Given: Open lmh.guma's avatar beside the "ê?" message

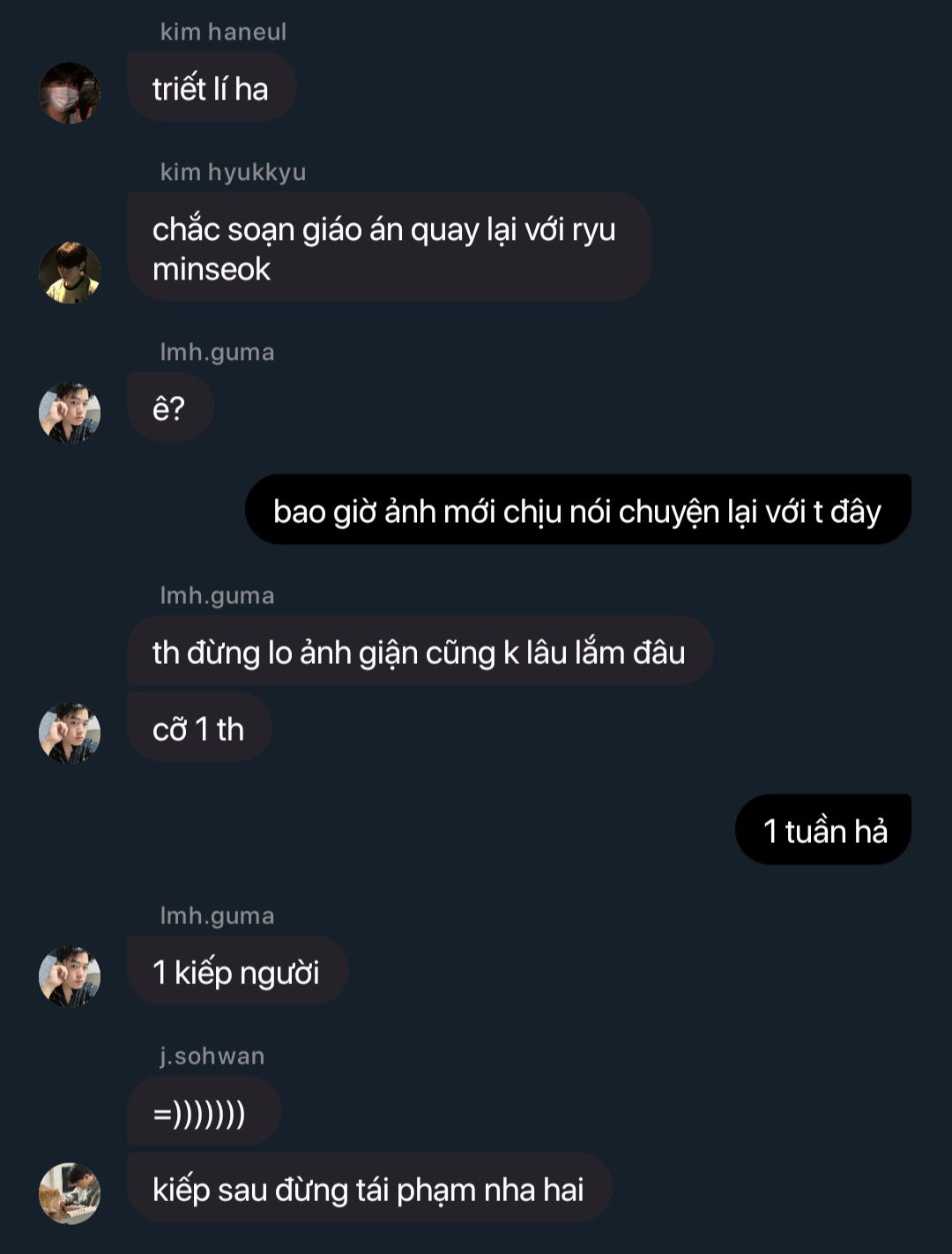Looking at the screenshot, I should (x=70, y=412).
